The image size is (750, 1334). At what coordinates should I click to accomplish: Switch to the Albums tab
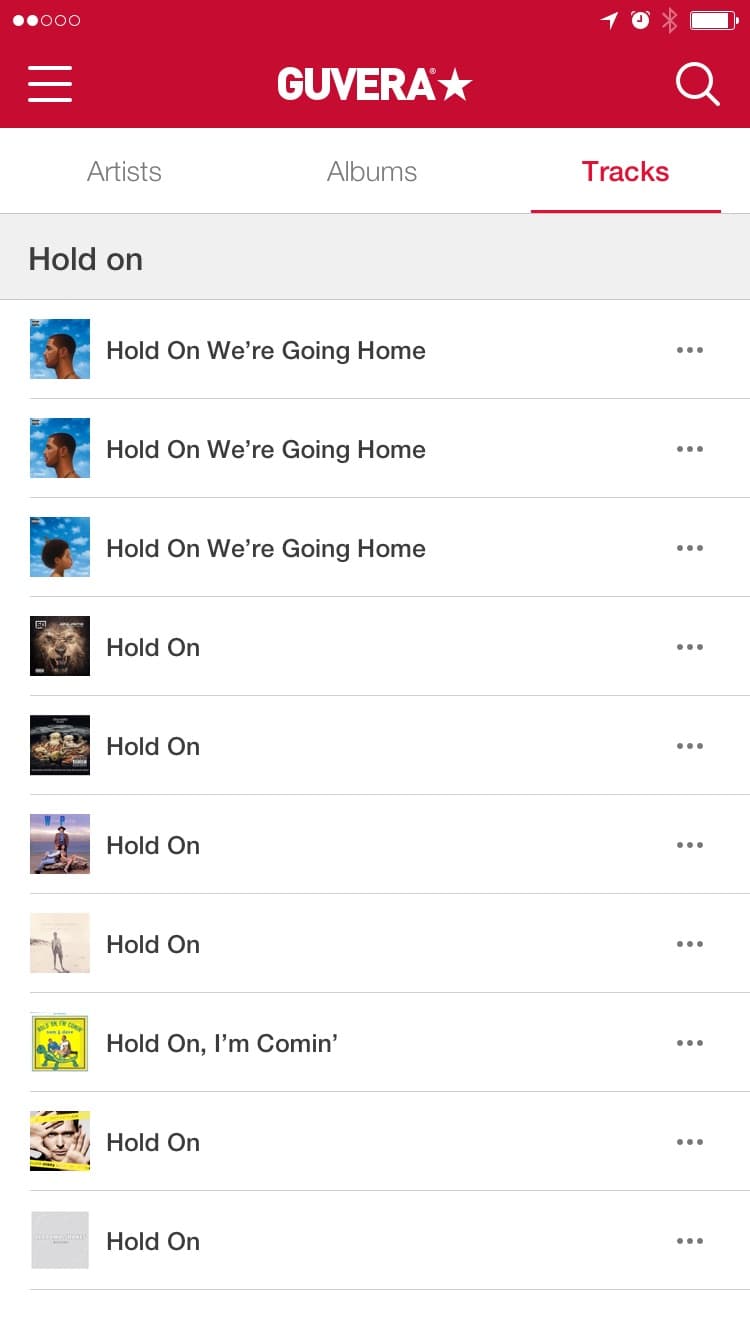(371, 171)
